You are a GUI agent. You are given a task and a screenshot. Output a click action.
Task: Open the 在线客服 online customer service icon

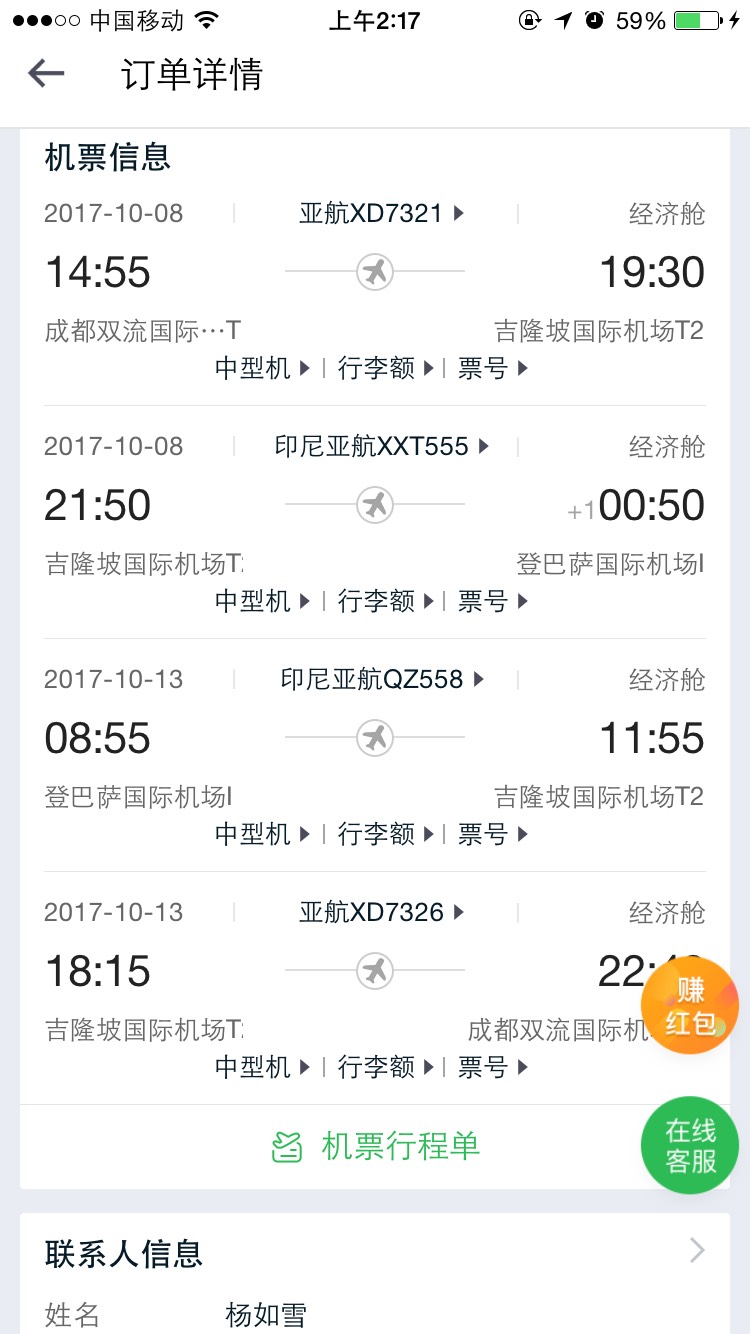(690, 1145)
